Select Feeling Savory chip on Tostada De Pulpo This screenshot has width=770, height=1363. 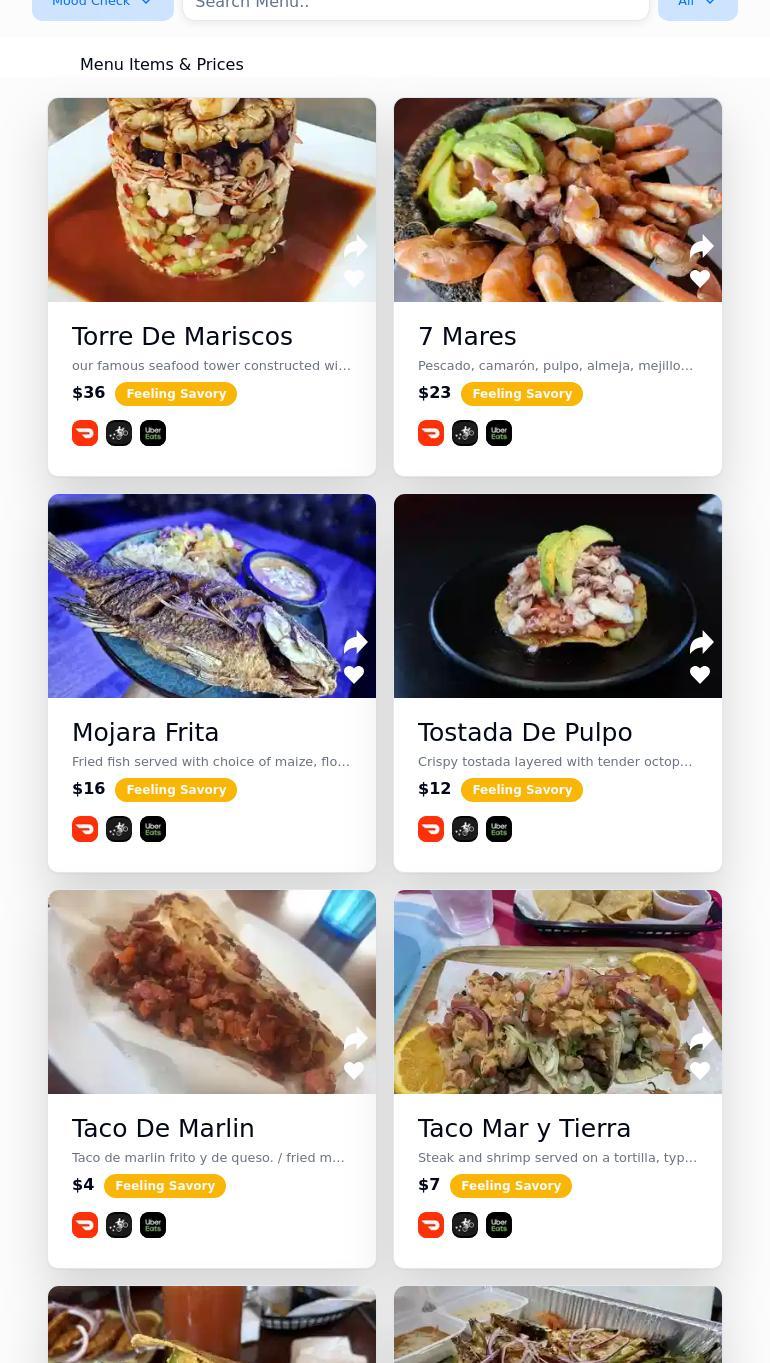[522, 790]
